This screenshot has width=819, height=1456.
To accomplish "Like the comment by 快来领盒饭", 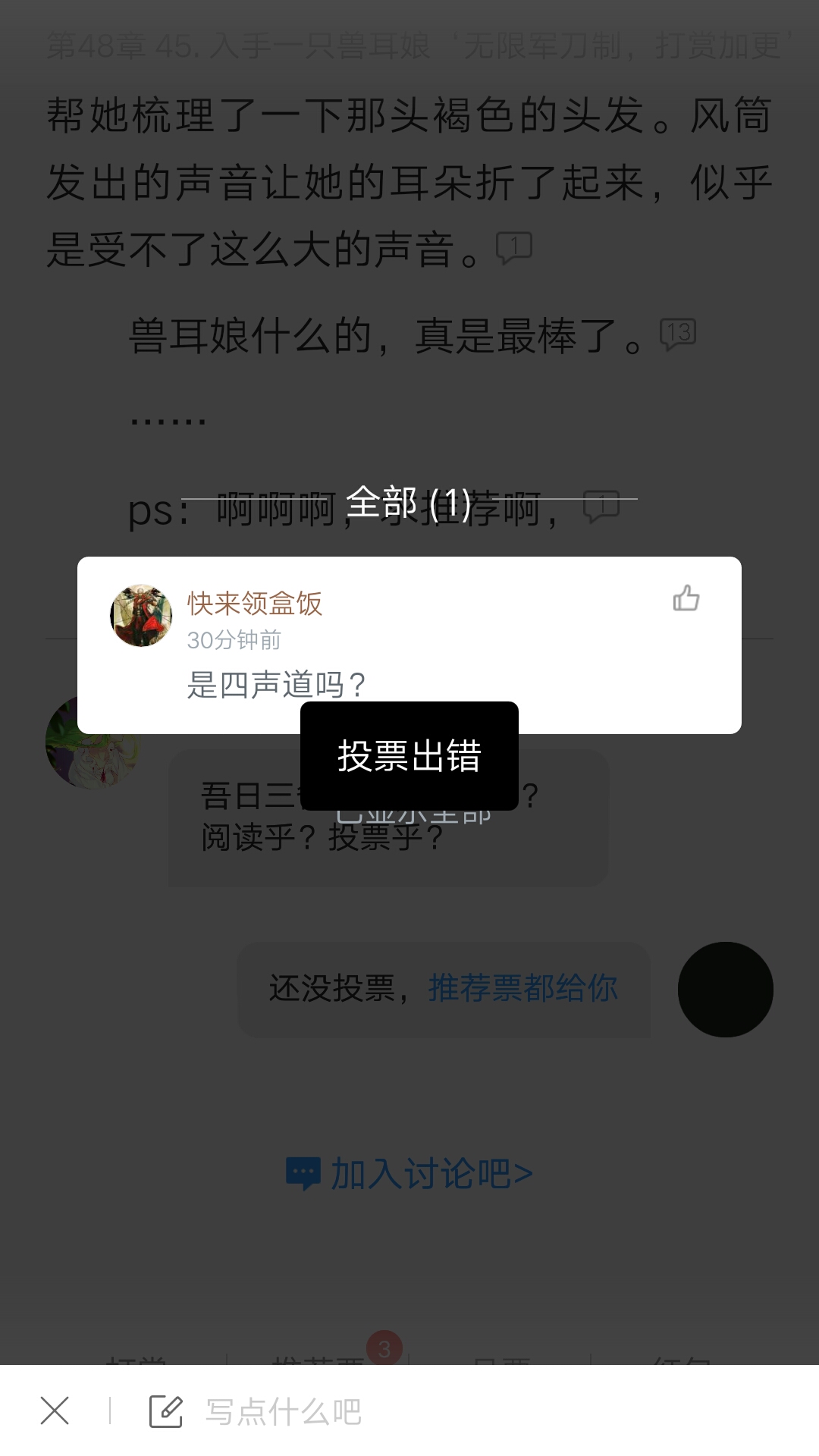I will [x=686, y=598].
